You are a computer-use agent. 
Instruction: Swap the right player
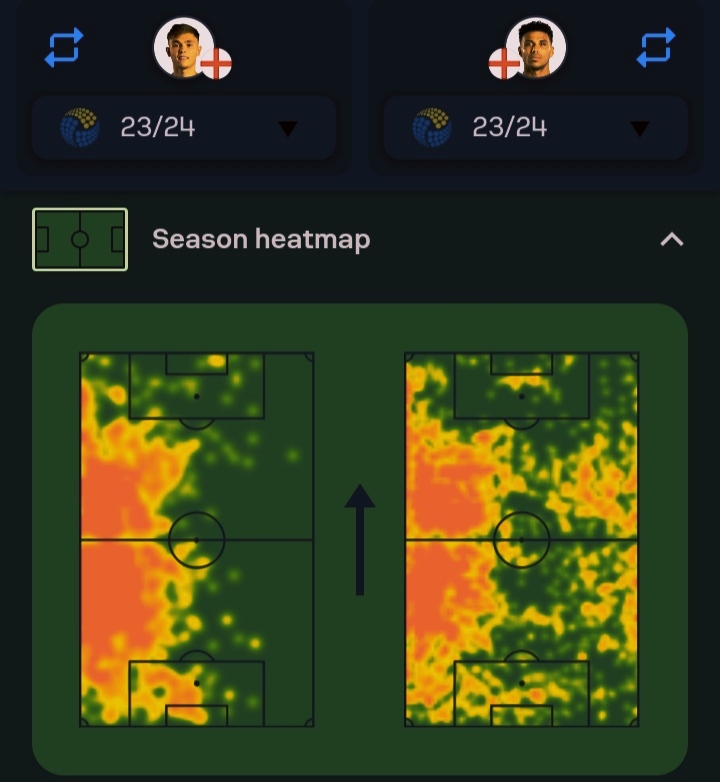(x=655, y=48)
